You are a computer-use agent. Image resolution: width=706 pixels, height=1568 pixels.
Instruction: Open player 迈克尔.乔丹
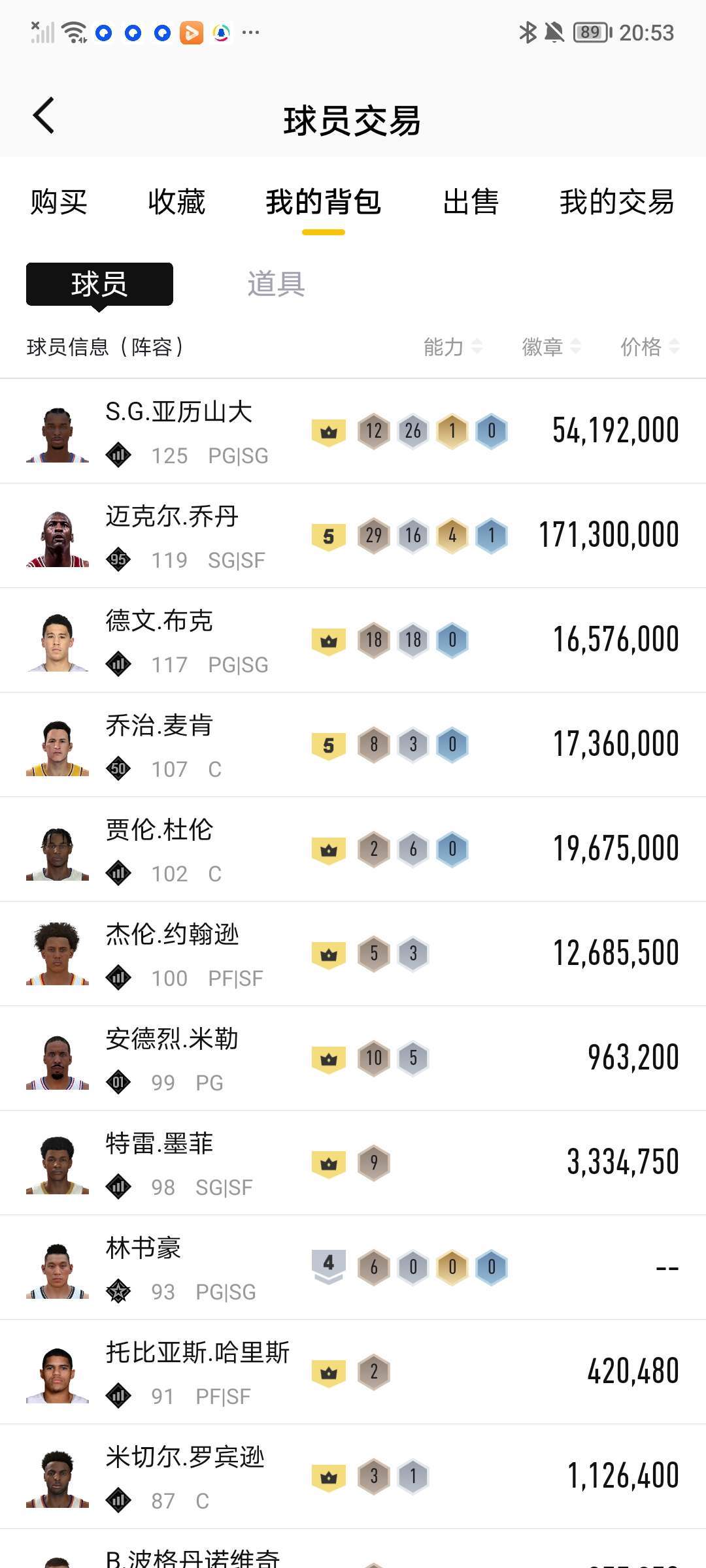click(x=172, y=517)
